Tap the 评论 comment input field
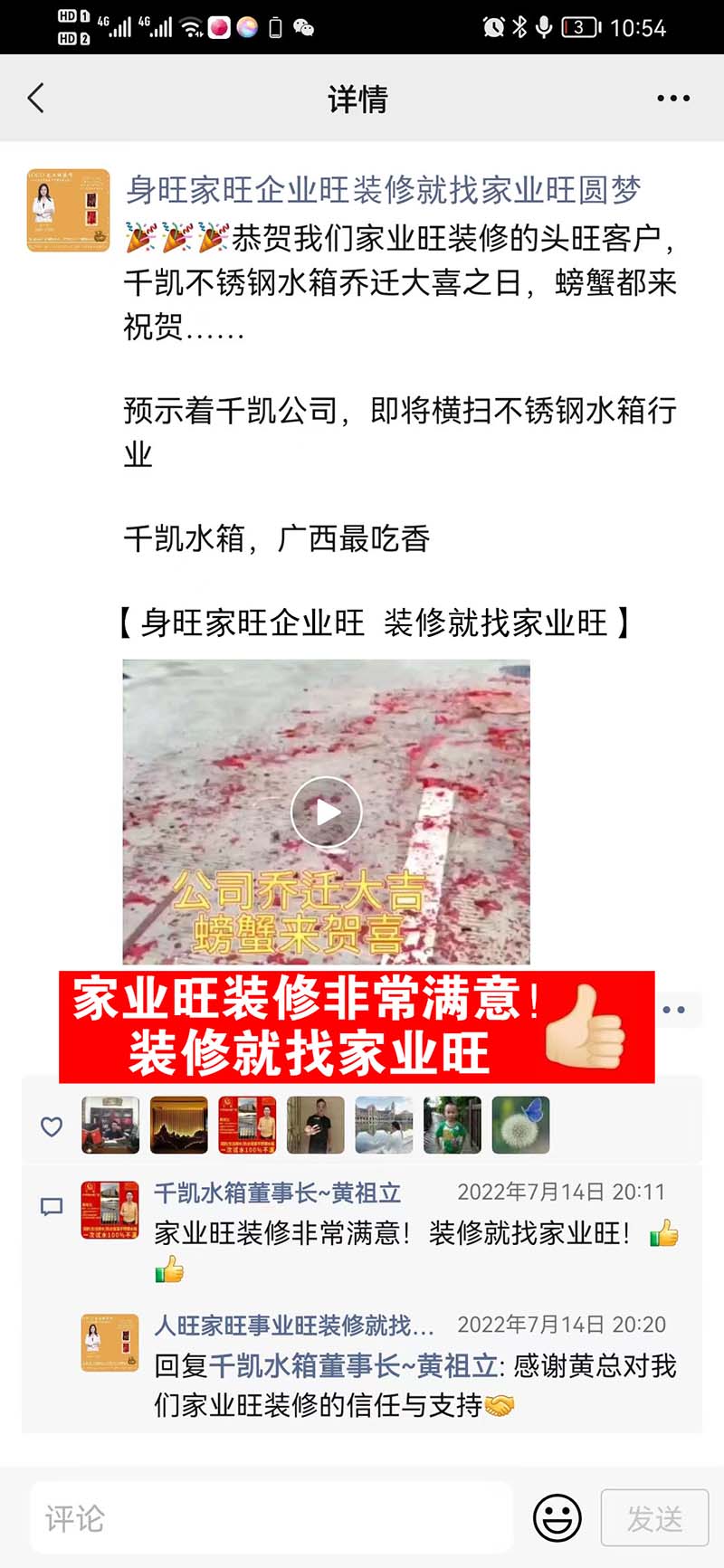 pos(271,1518)
